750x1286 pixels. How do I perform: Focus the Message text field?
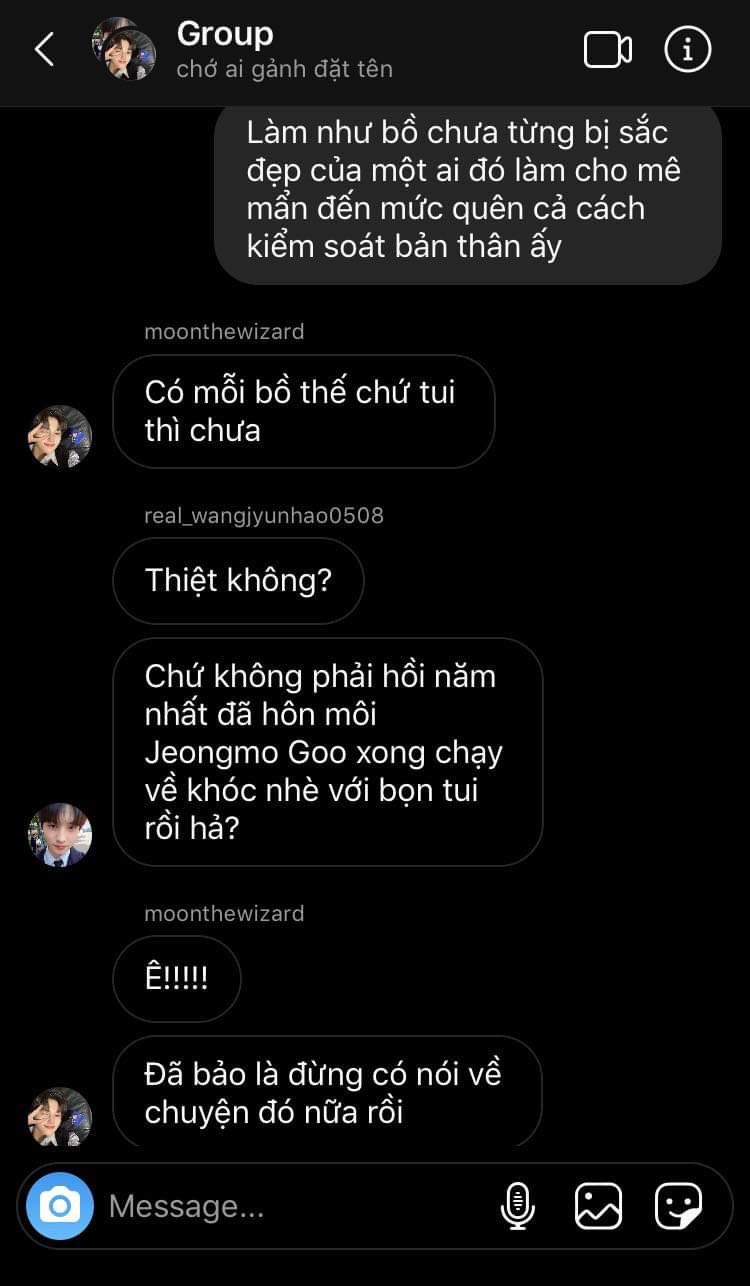(x=290, y=1206)
